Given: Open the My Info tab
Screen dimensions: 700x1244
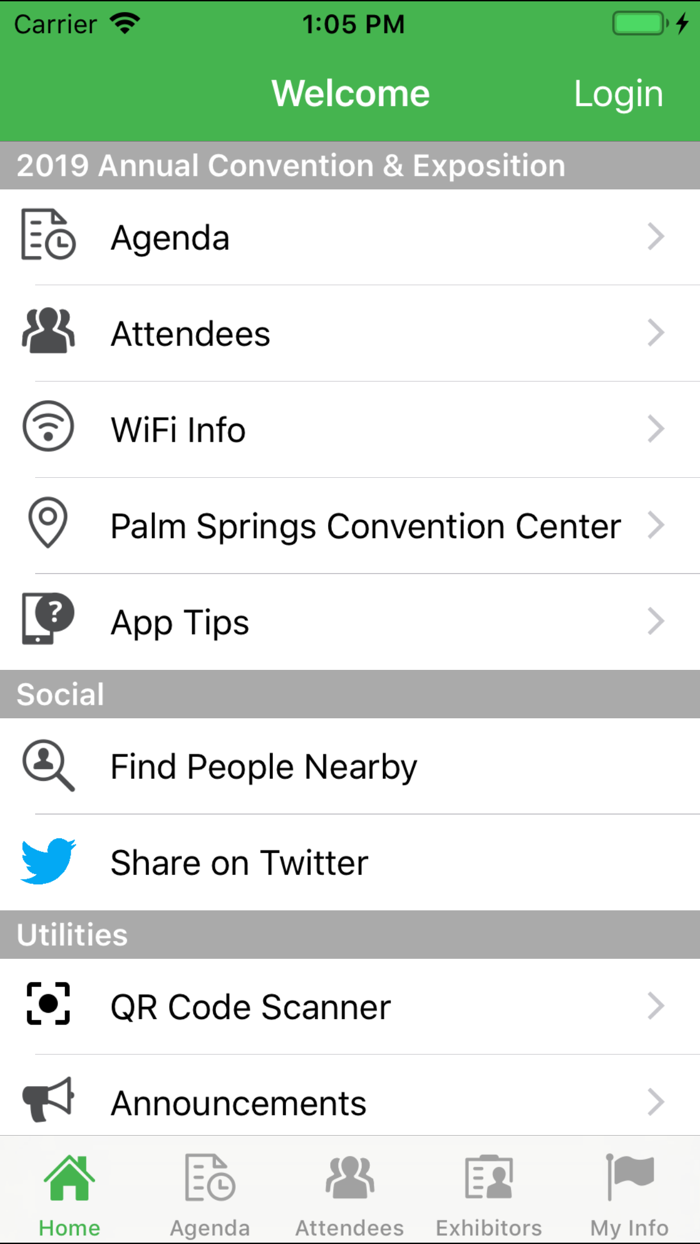Looking at the screenshot, I should (x=629, y=1194).
